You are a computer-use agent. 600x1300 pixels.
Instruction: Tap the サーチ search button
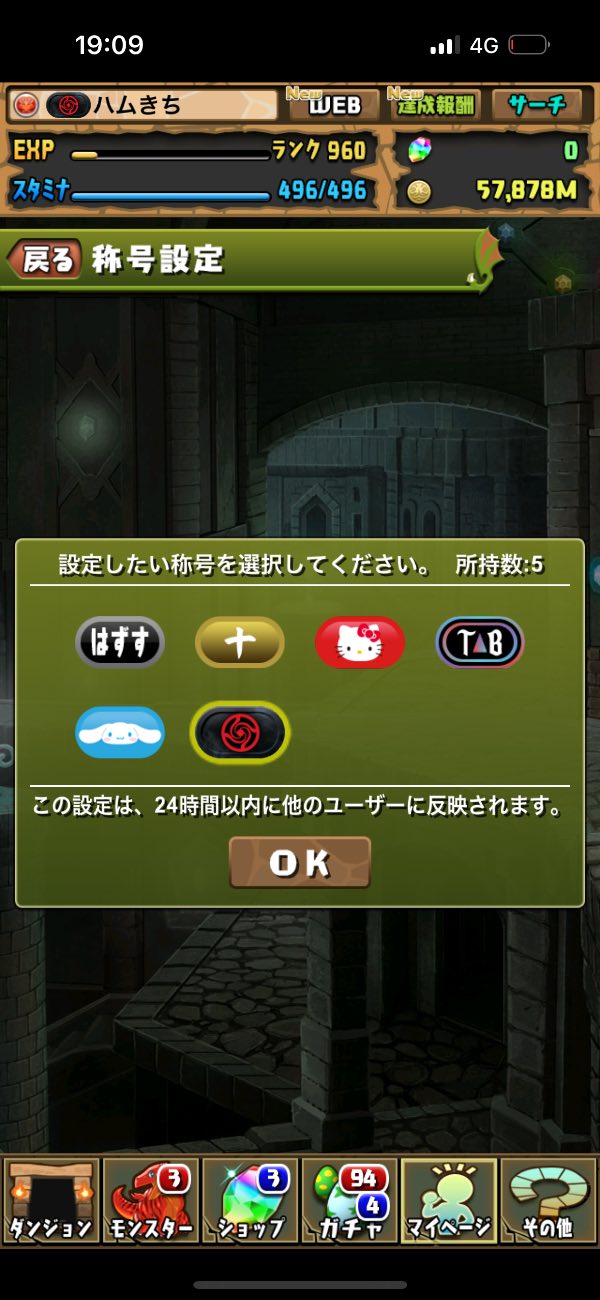pos(535,104)
